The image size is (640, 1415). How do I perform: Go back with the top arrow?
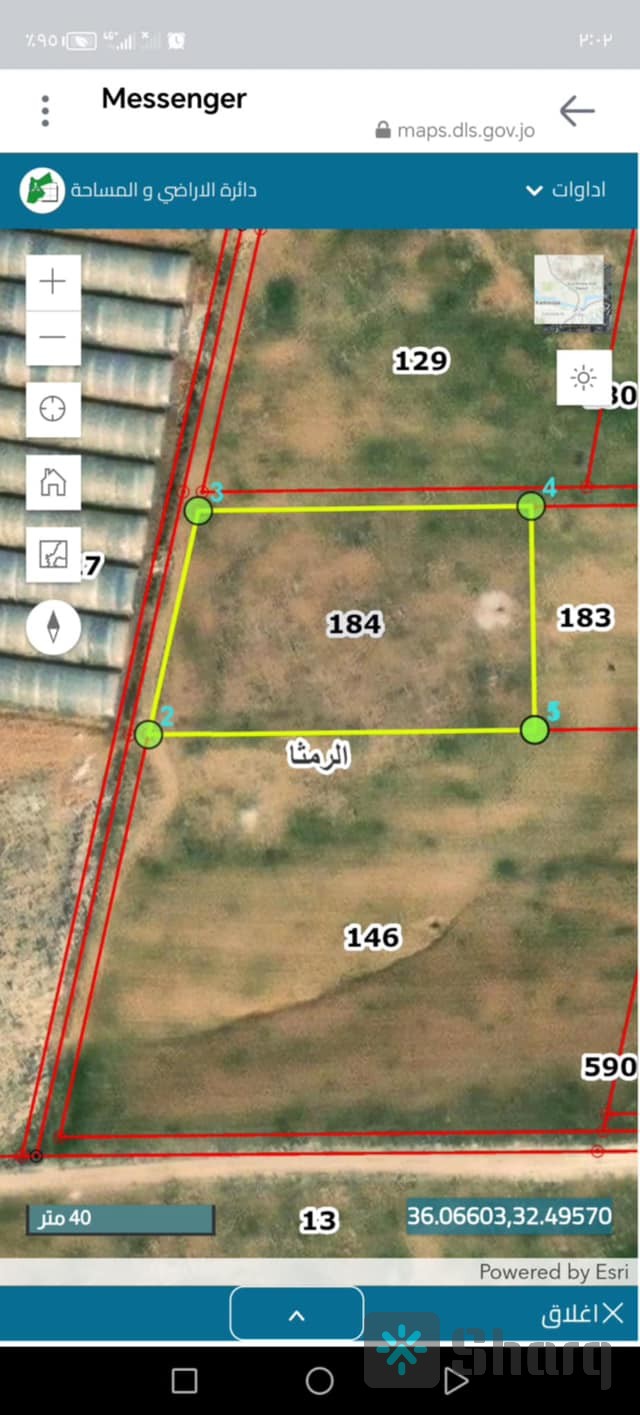point(577,111)
